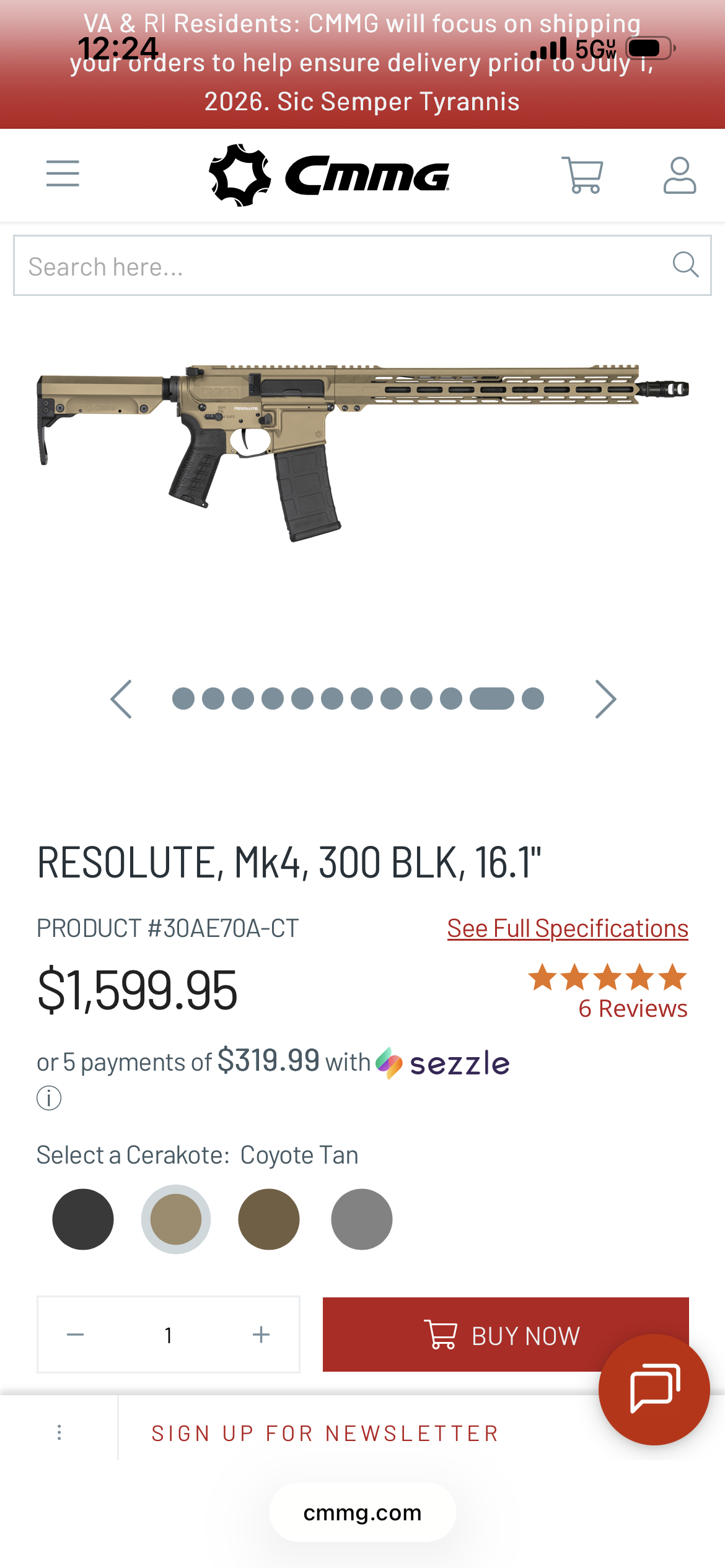Image resolution: width=725 pixels, height=1568 pixels.
Task: Open the user account icon
Action: tap(680, 175)
